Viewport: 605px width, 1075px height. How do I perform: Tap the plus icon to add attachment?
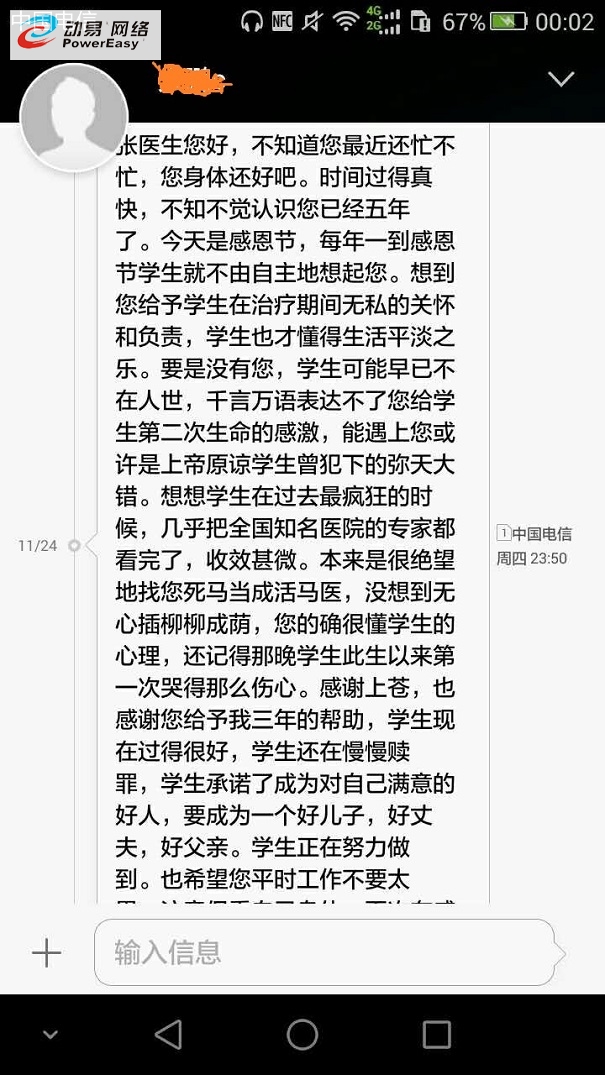click(x=47, y=953)
